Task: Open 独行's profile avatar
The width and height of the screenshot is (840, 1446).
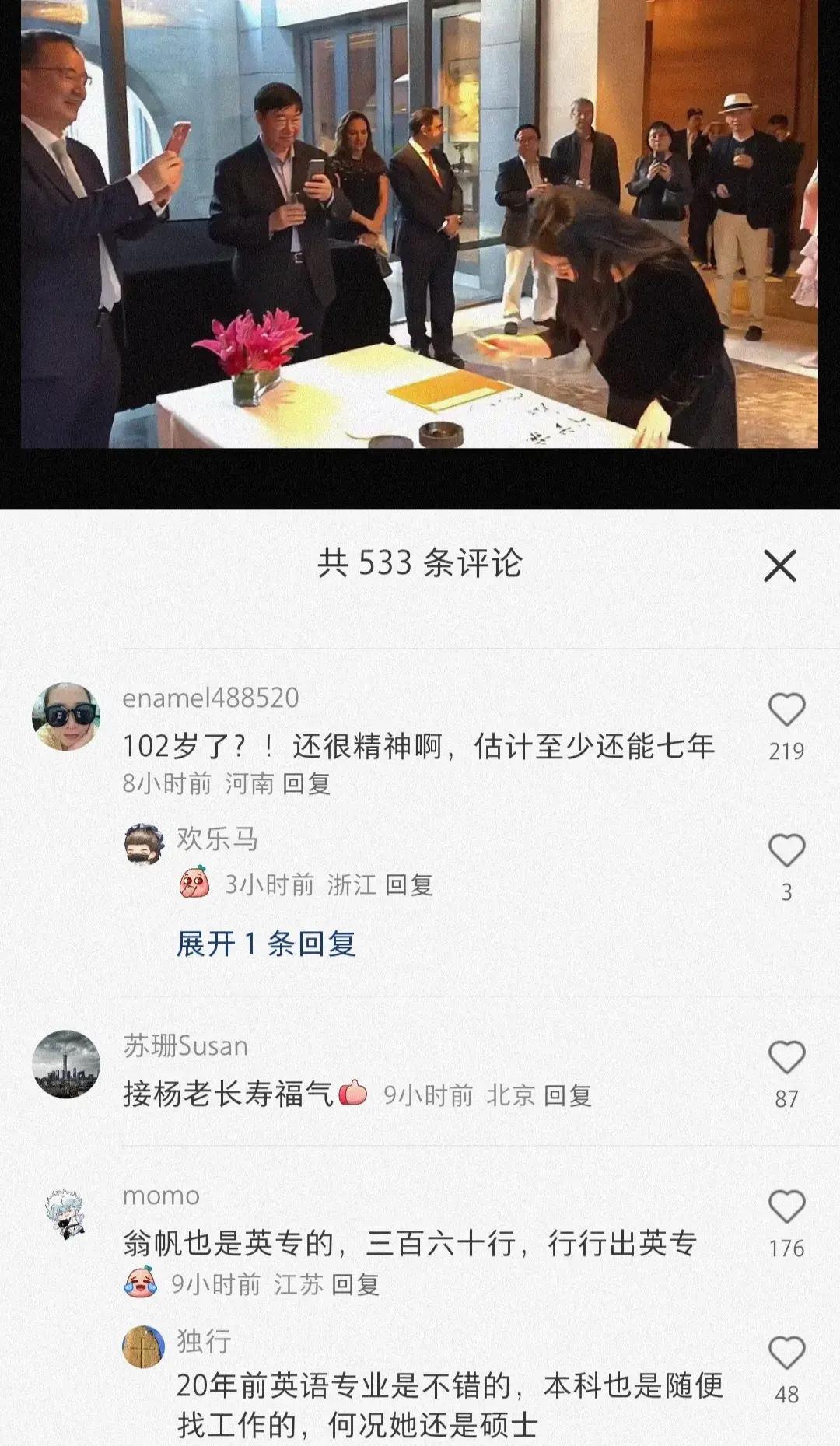Action: point(145,1346)
